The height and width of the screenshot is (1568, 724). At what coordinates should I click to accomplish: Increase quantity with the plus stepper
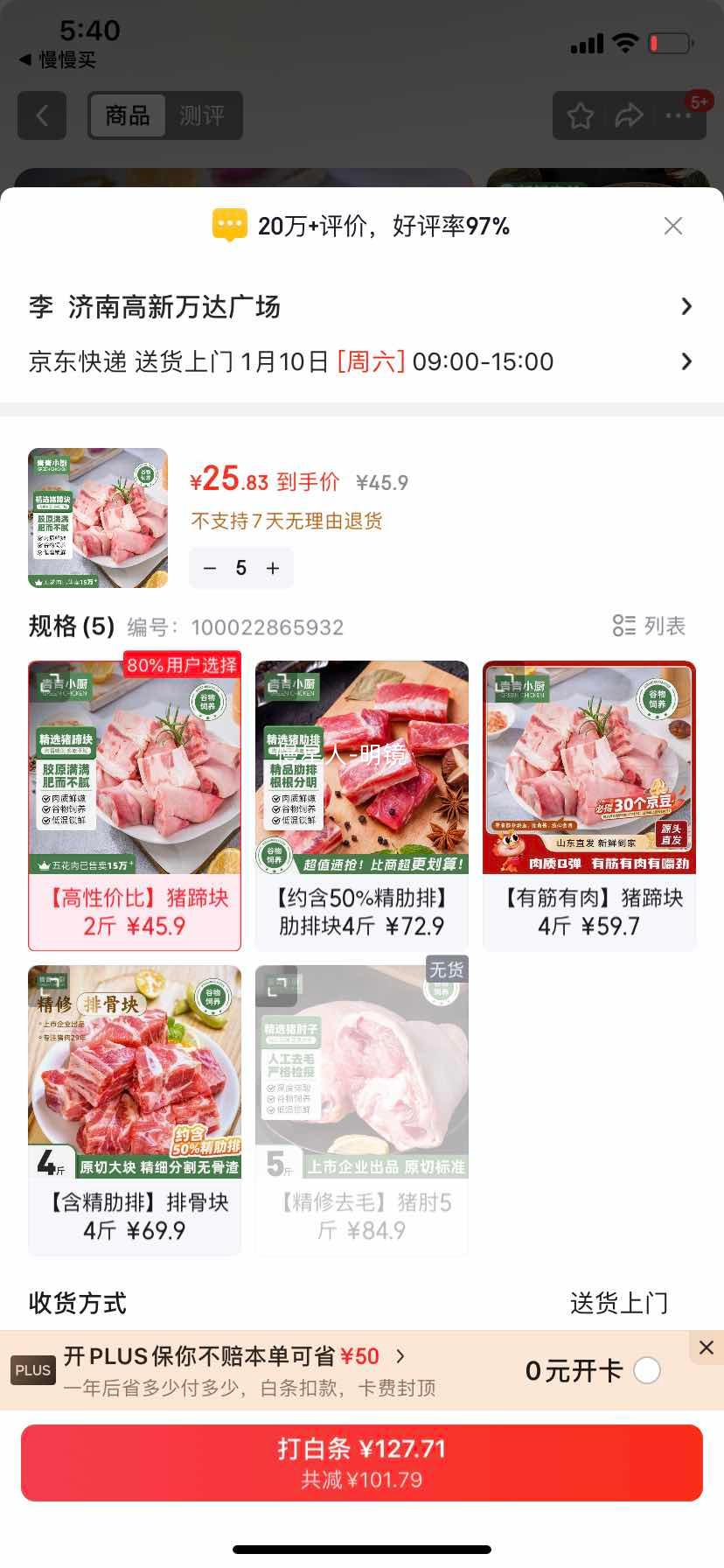tap(272, 568)
